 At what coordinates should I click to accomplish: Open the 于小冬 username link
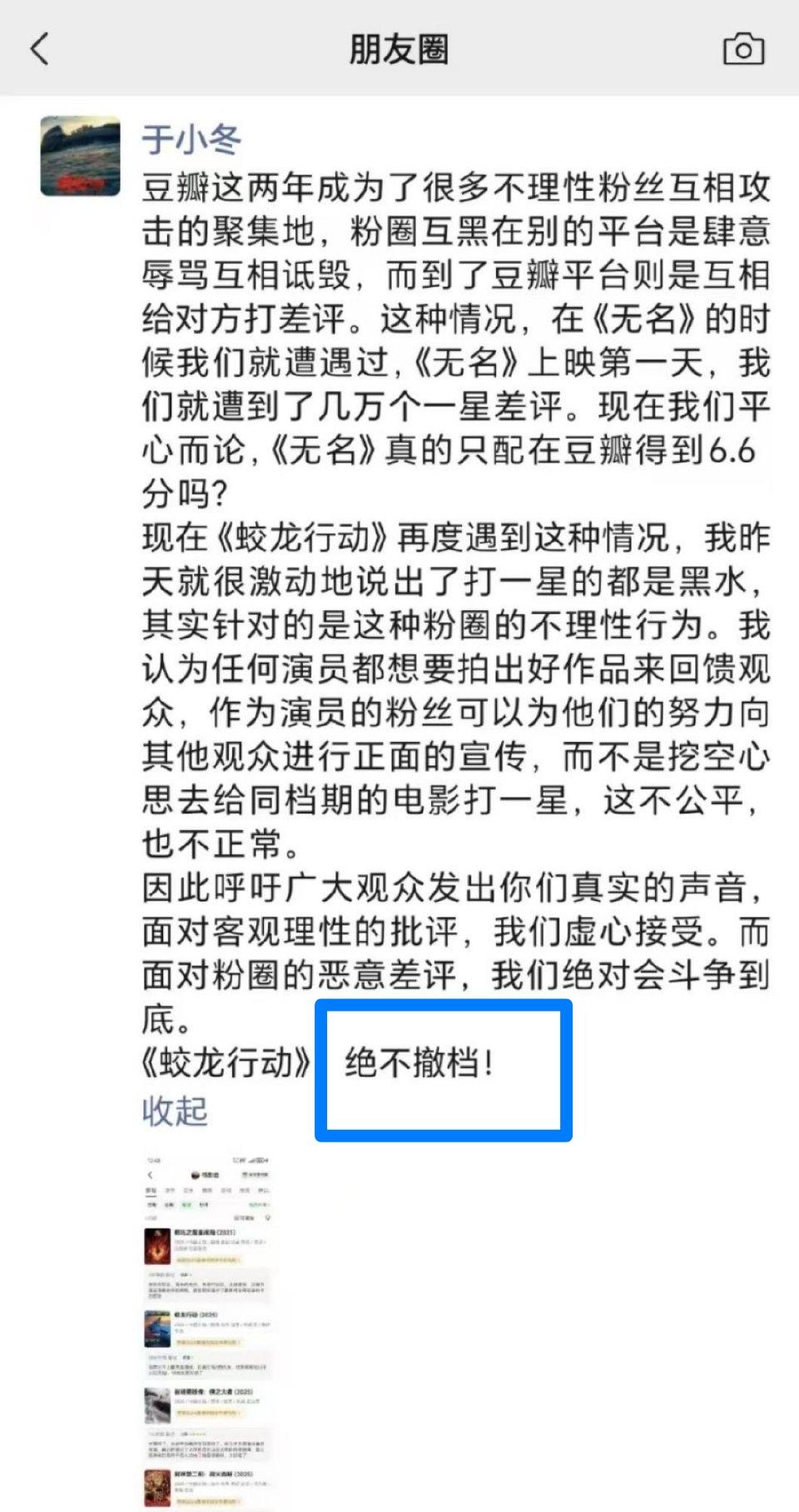191,138
